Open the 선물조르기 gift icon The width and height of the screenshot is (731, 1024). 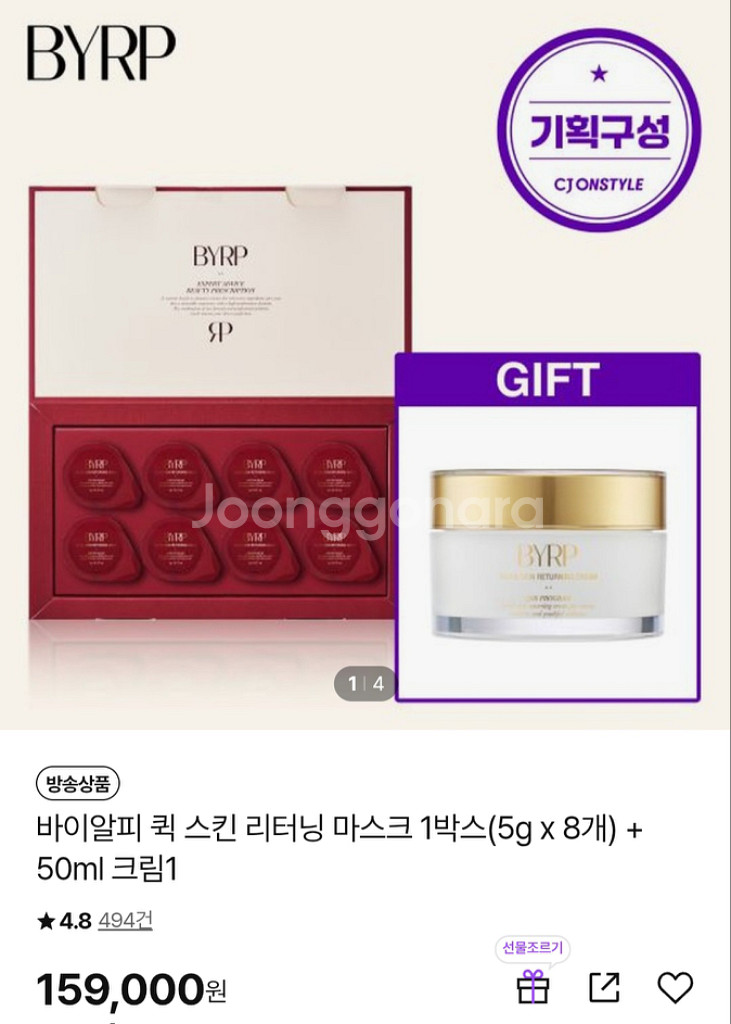(x=533, y=987)
